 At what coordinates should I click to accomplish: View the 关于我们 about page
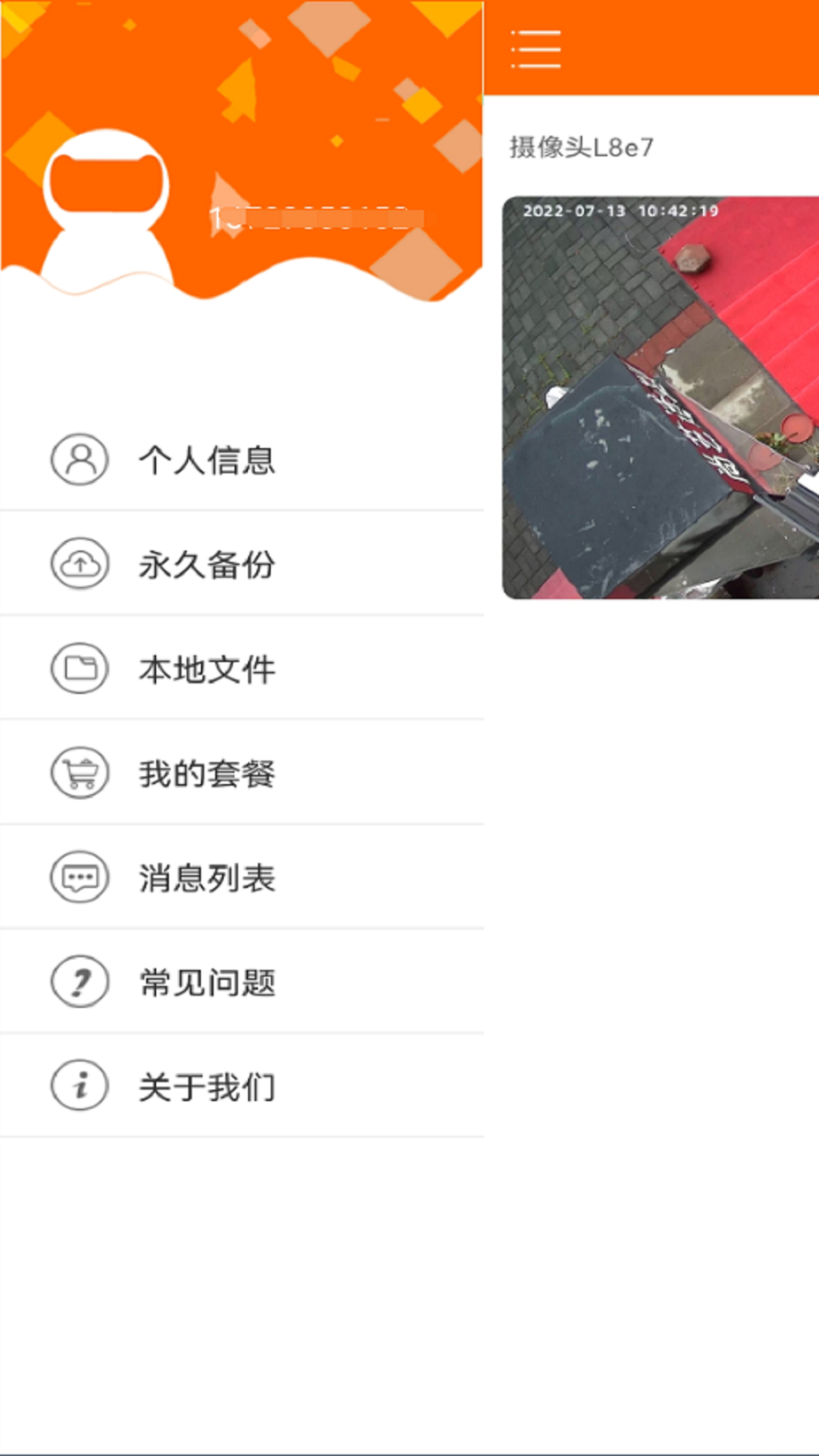click(206, 1088)
